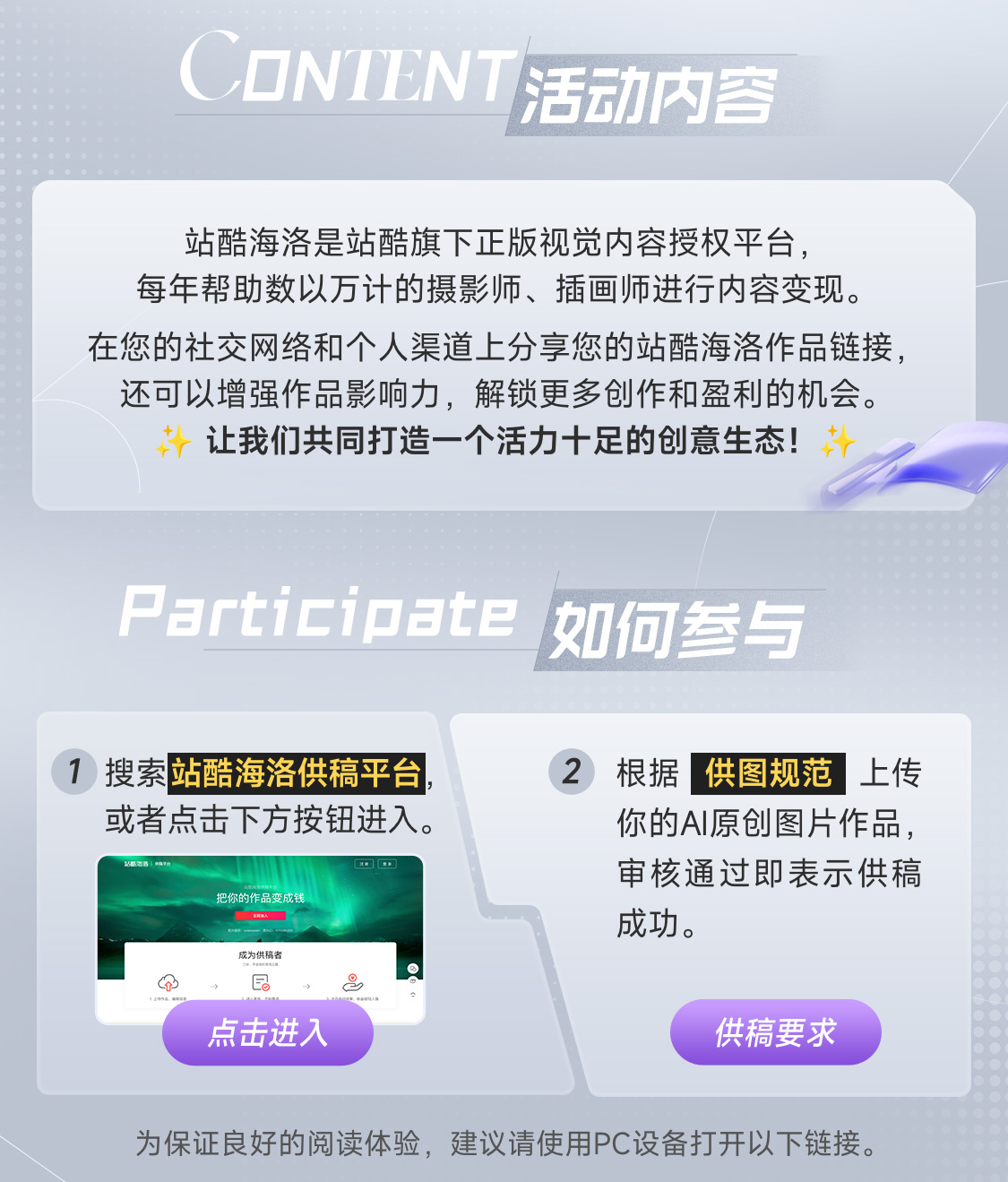Tap the 点击进入 button
This screenshot has height=1182, width=1008.
267,1032
